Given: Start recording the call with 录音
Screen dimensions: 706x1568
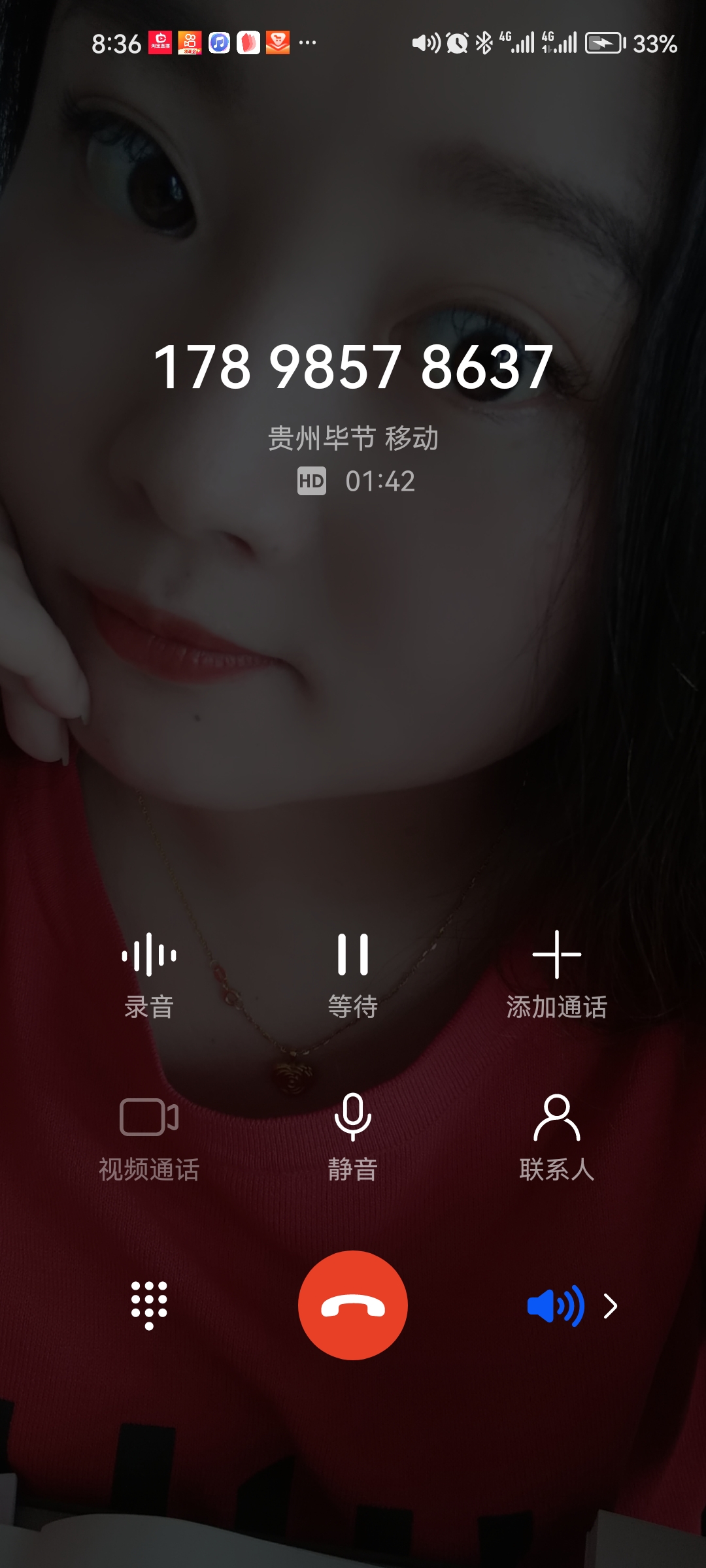Looking at the screenshot, I should [x=149, y=973].
